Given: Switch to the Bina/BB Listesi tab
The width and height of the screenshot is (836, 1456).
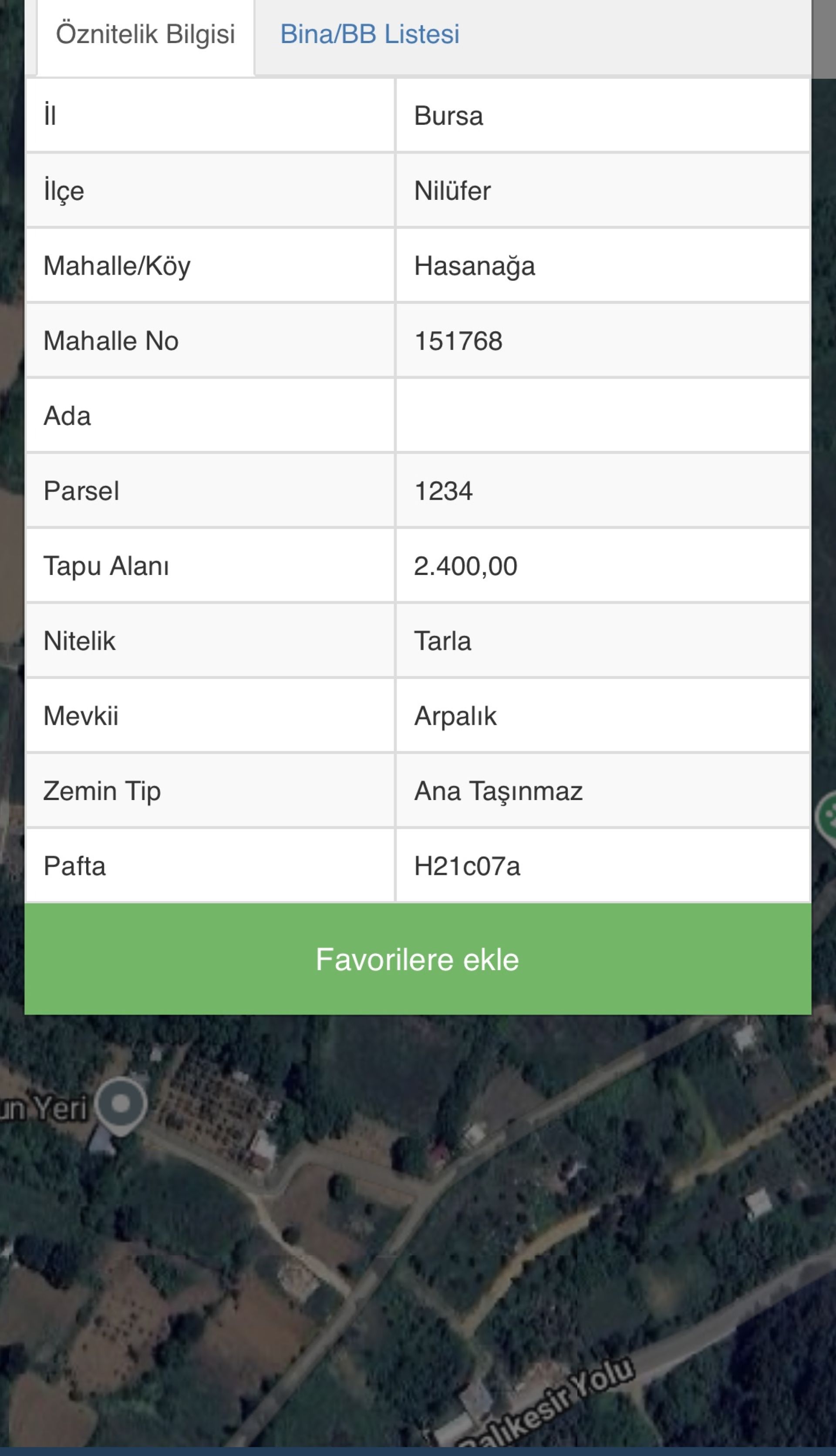Looking at the screenshot, I should click(x=369, y=34).
